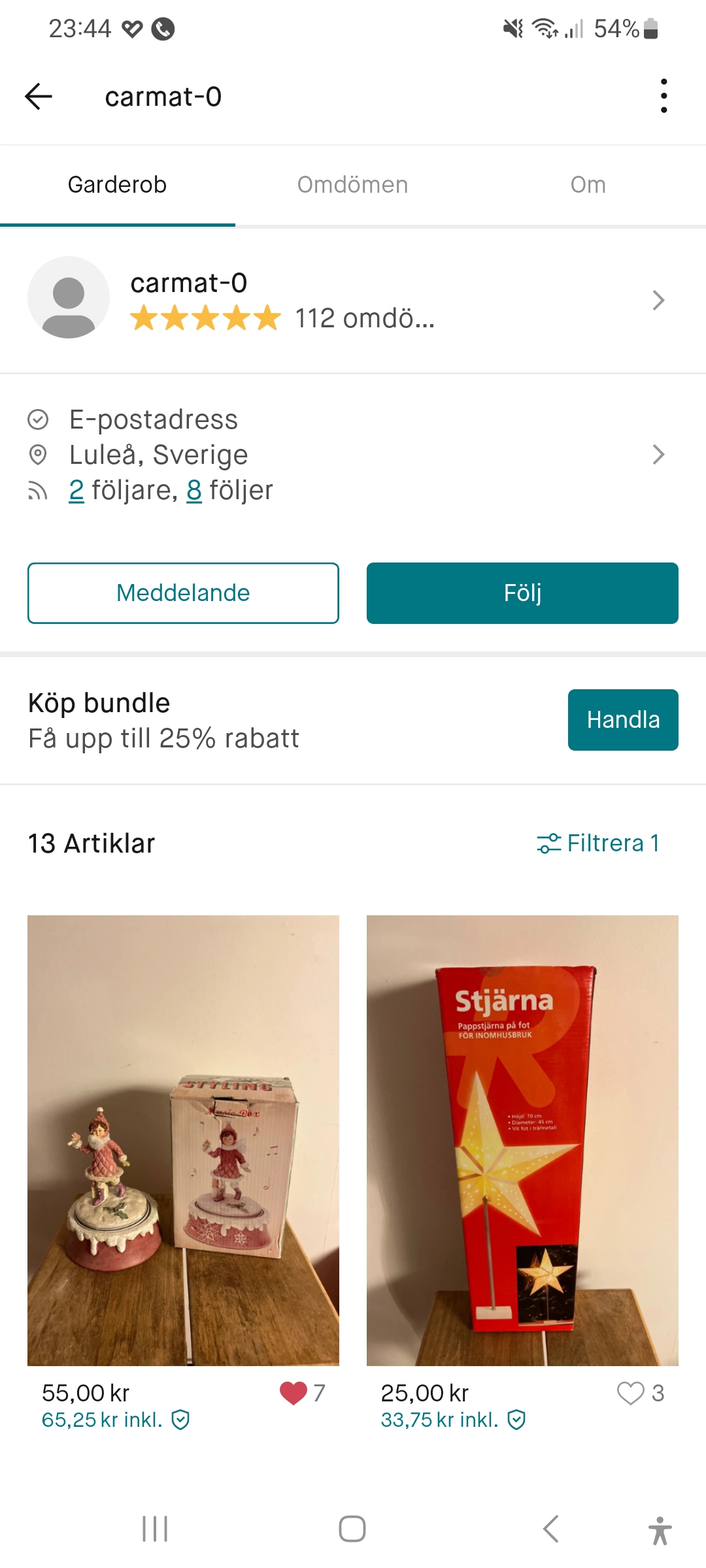
Task: Open system recent apps
Action: (155, 1529)
